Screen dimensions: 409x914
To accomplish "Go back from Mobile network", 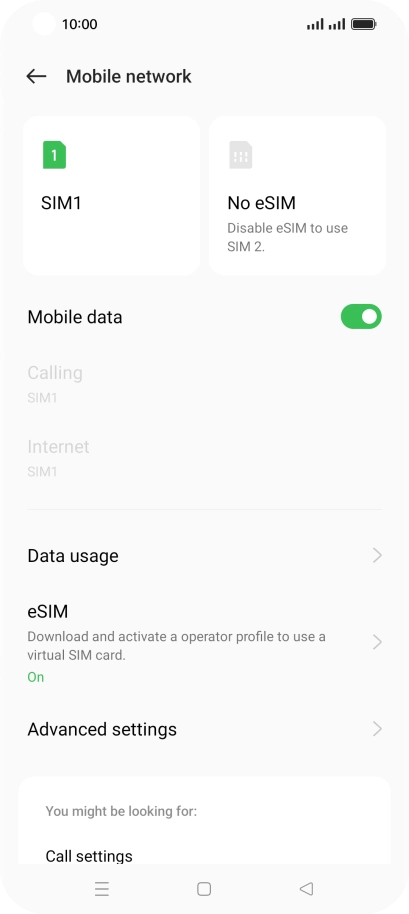I will (x=36, y=76).
